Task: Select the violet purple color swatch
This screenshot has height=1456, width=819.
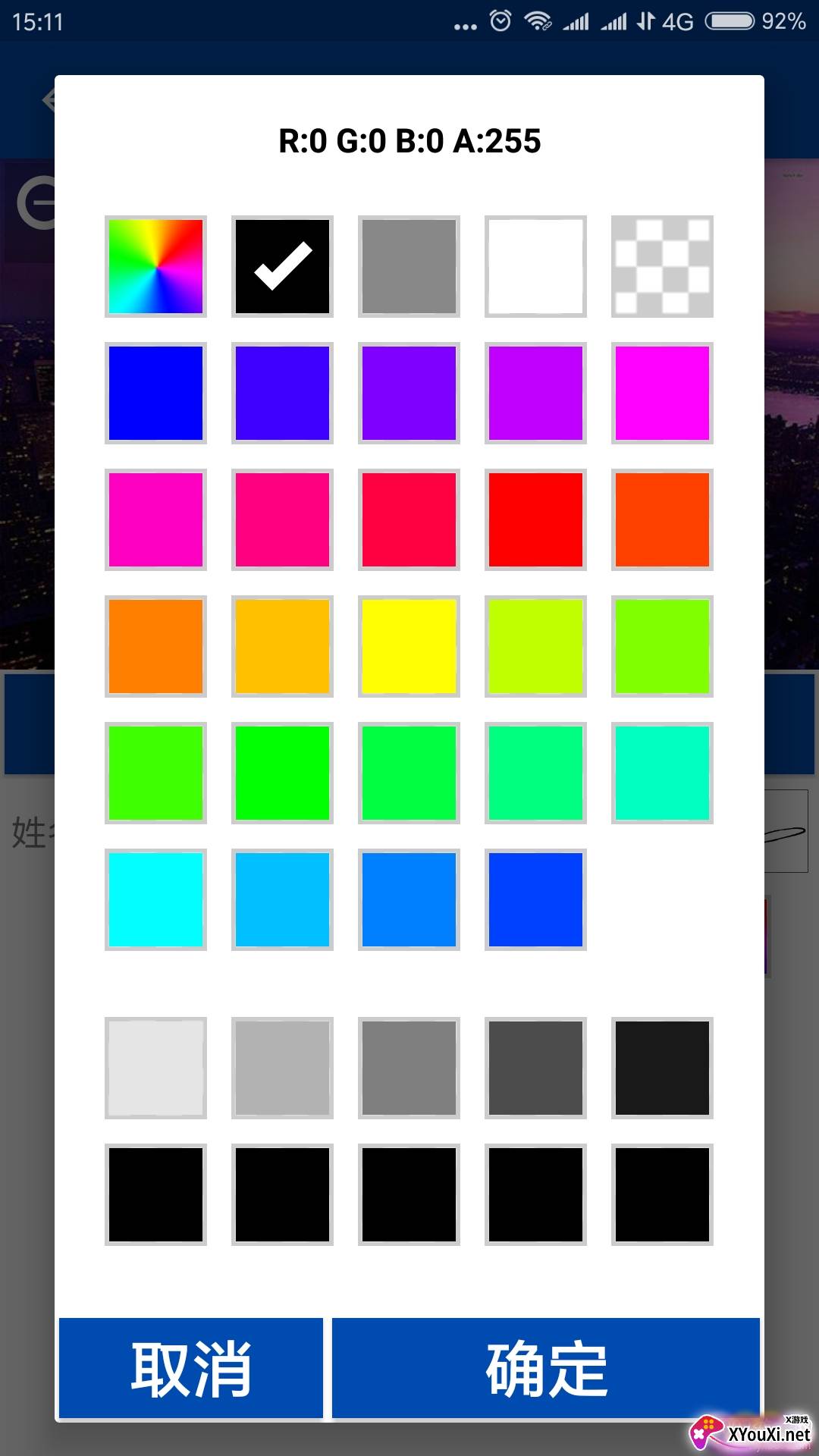Action: point(409,393)
